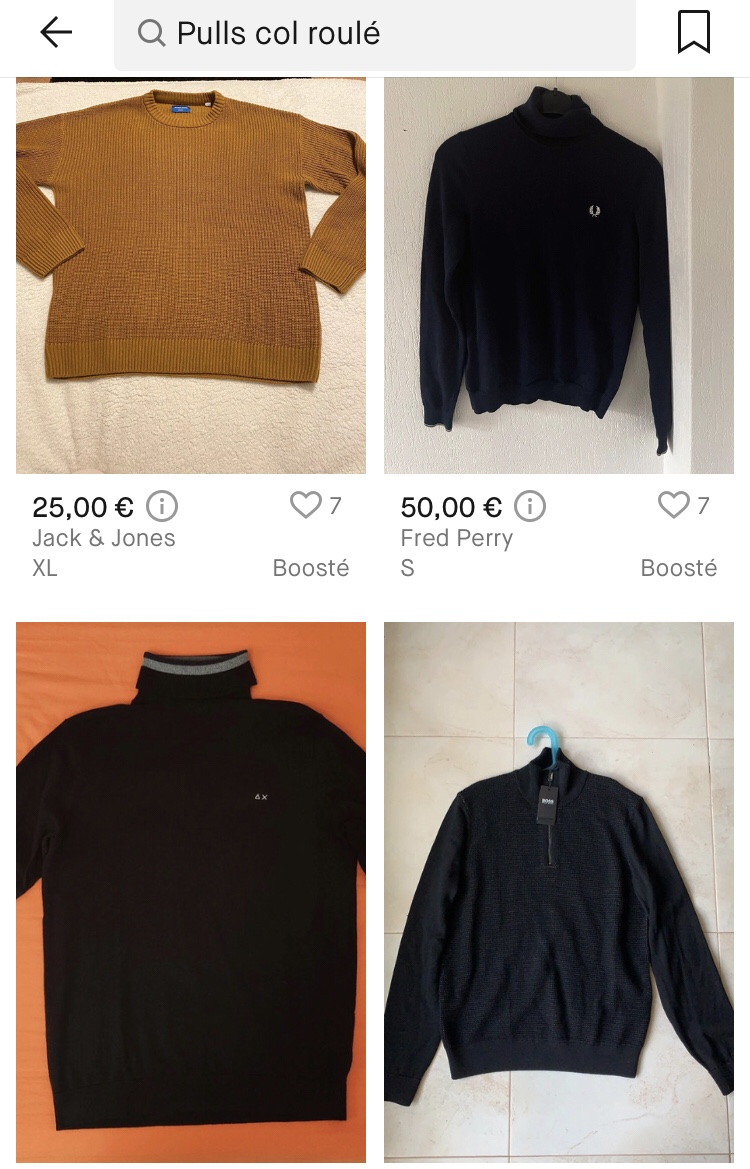Click Boosté under the Fred Perry item
This screenshot has height=1169, width=750.
679,568
